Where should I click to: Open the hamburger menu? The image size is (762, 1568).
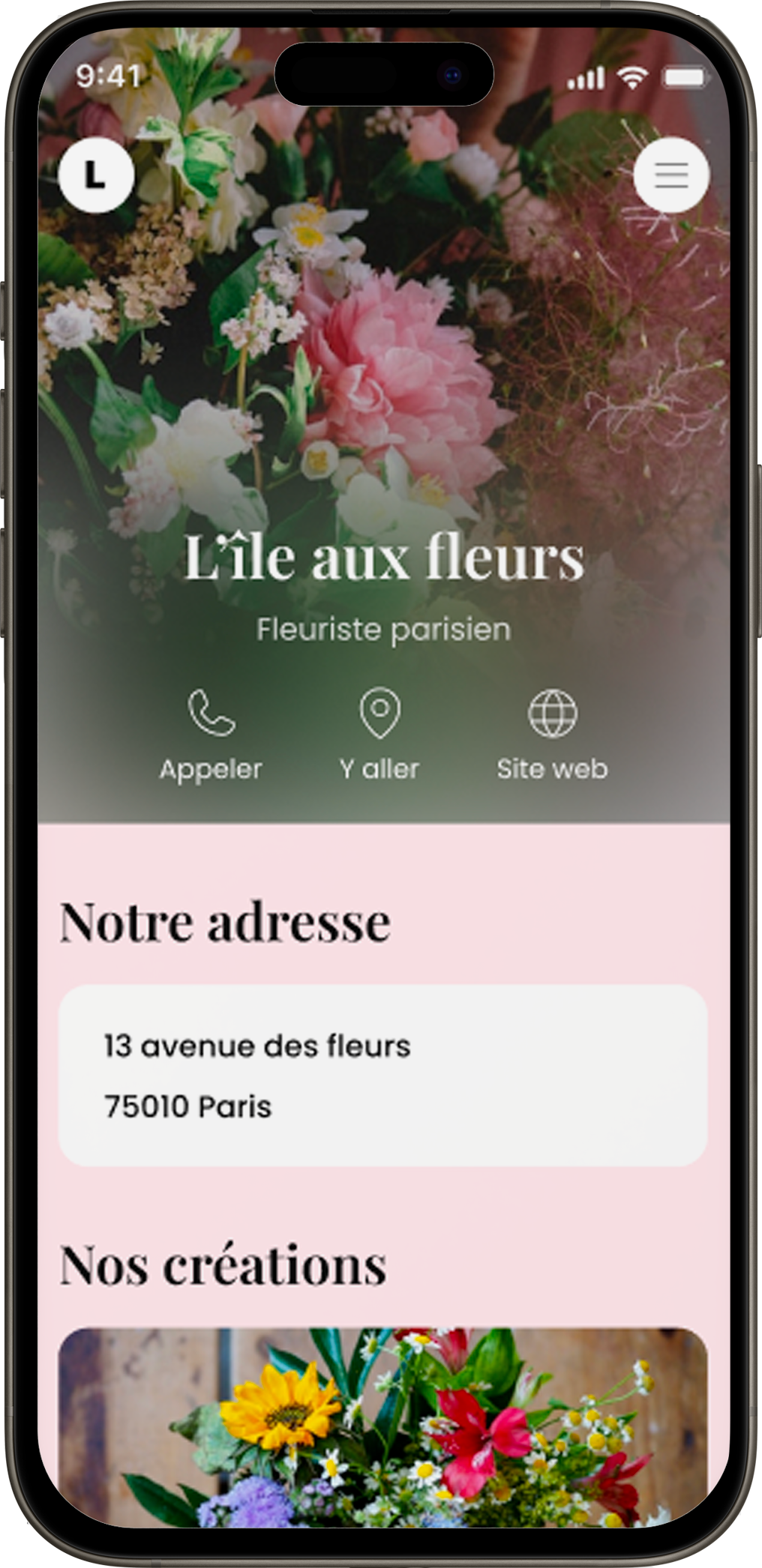(670, 175)
